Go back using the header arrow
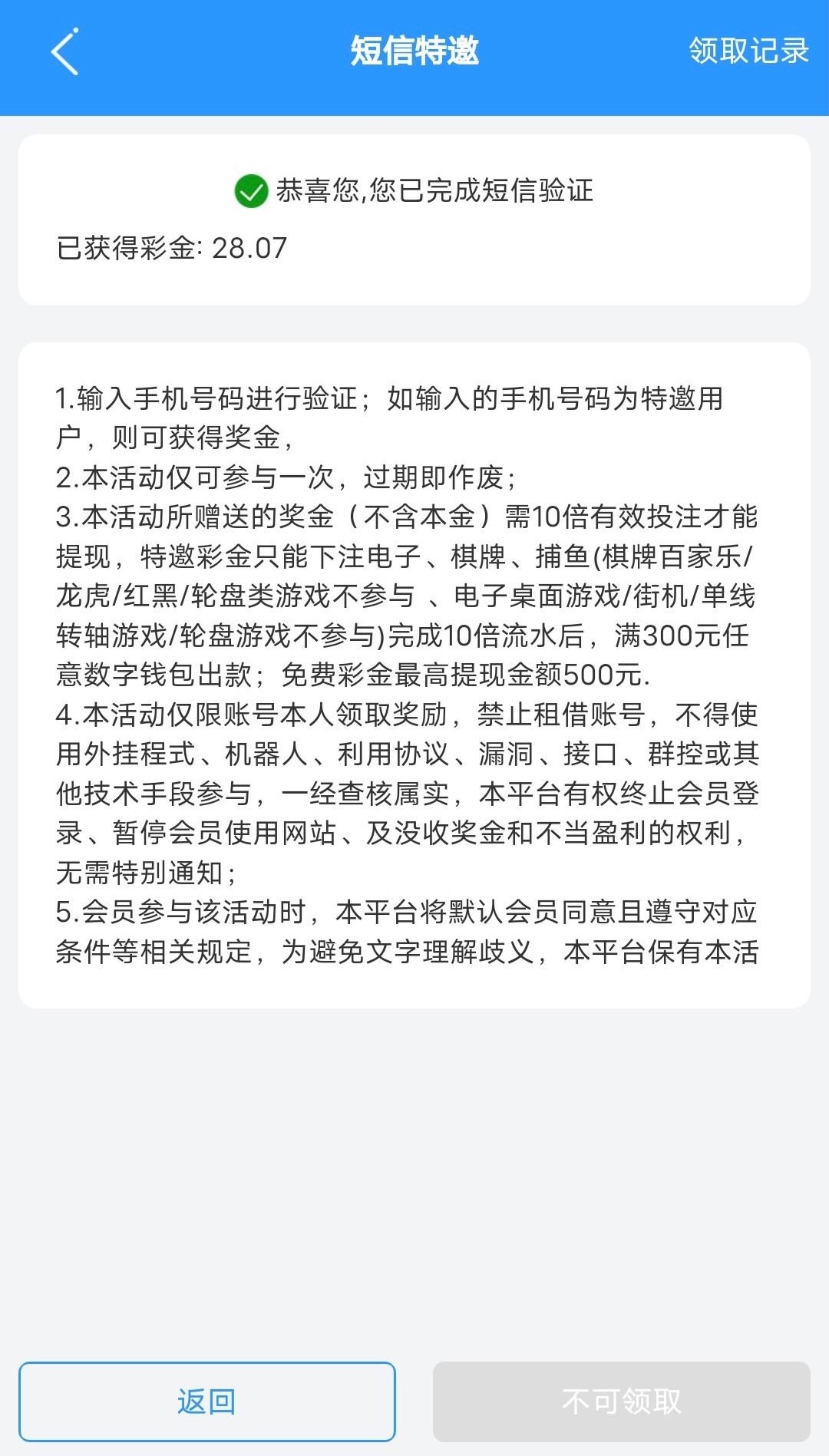The width and height of the screenshot is (829, 1456). pos(64,52)
